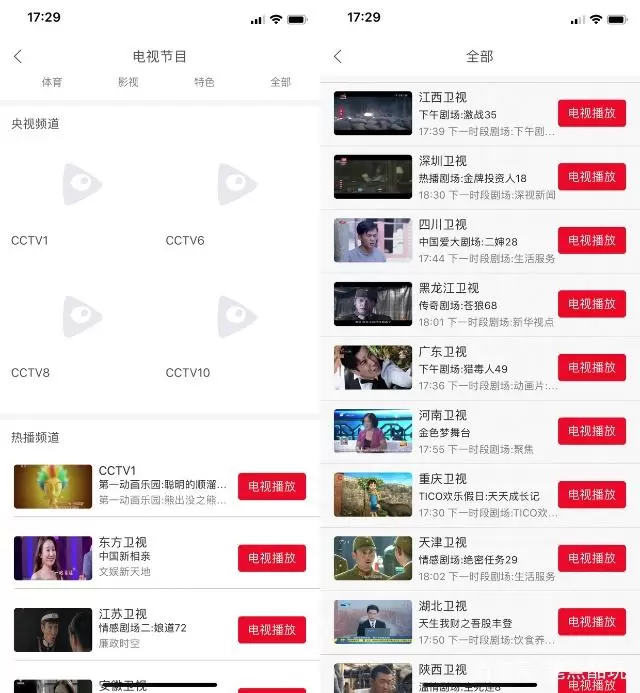
Task: Open the 全部 tab under 电视节目
Action: 280,82
